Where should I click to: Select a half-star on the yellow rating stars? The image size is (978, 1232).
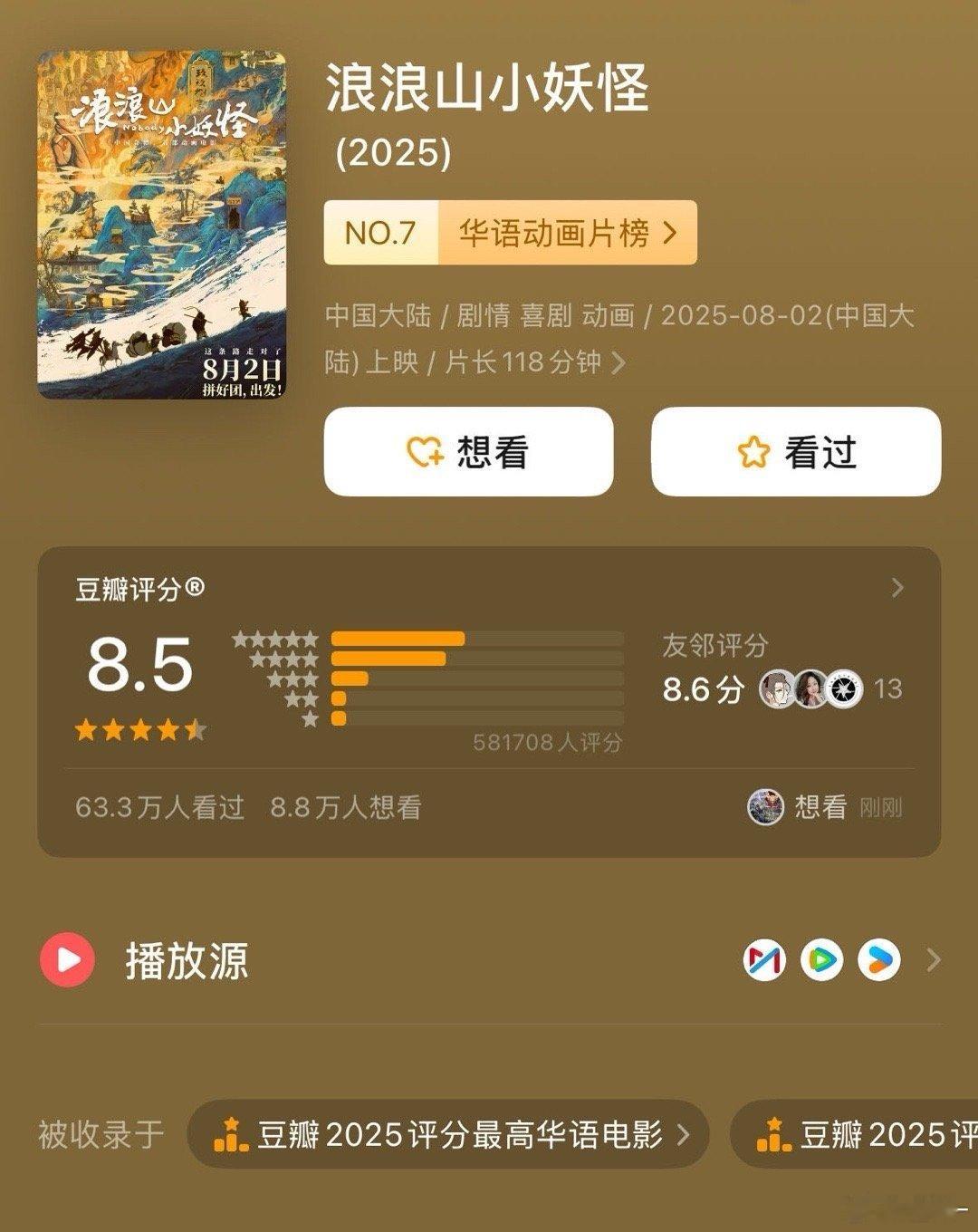[194, 729]
